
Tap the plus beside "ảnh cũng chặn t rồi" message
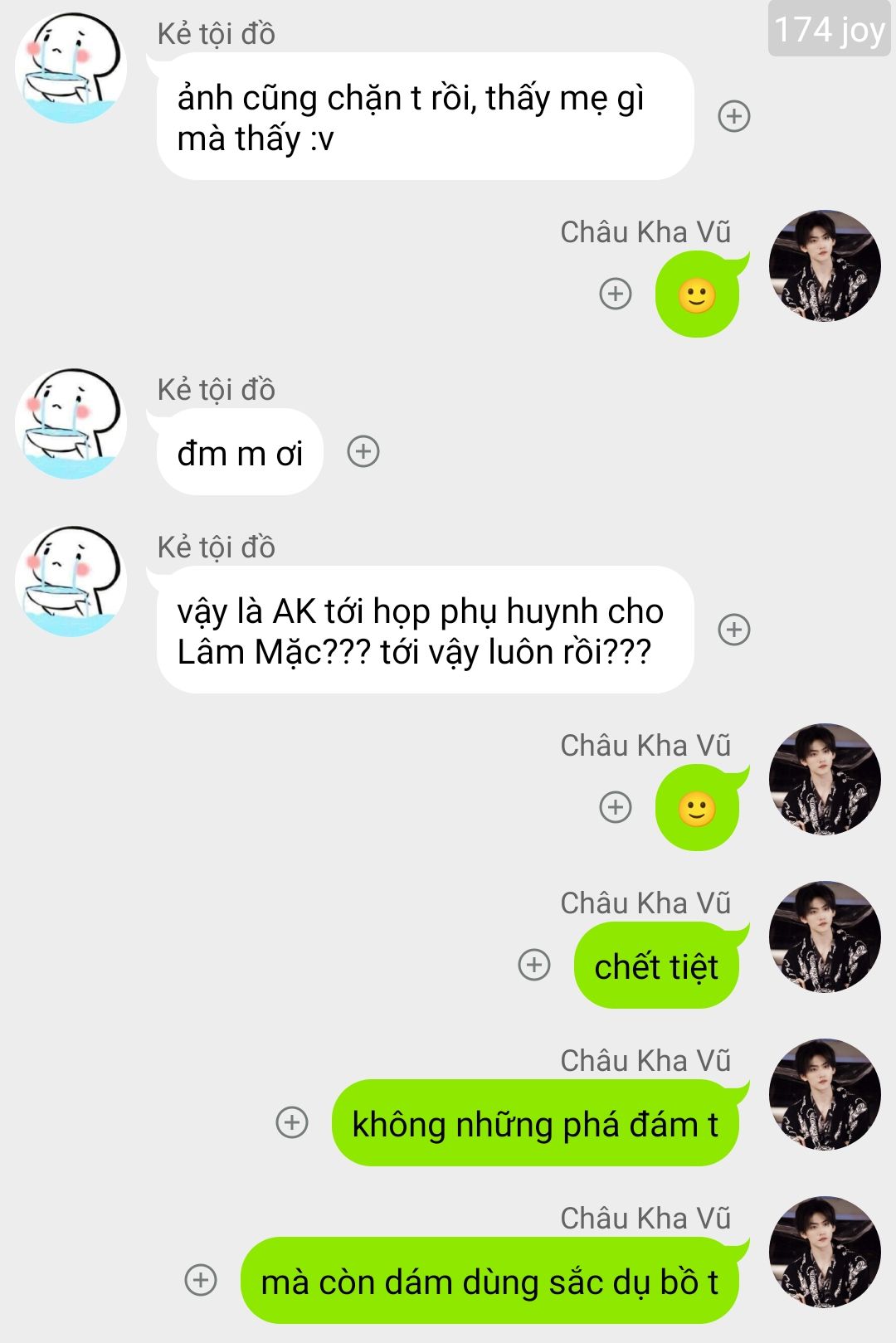tap(733, 116)
